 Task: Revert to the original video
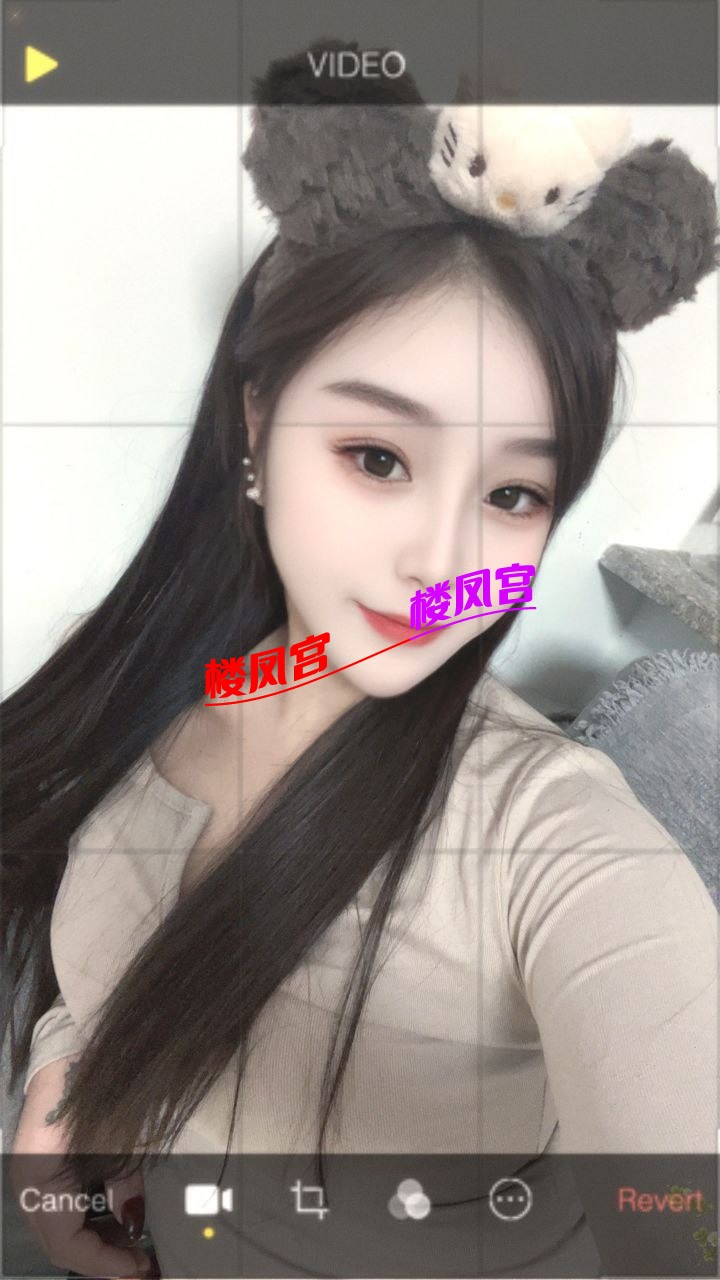[659, 1200]
